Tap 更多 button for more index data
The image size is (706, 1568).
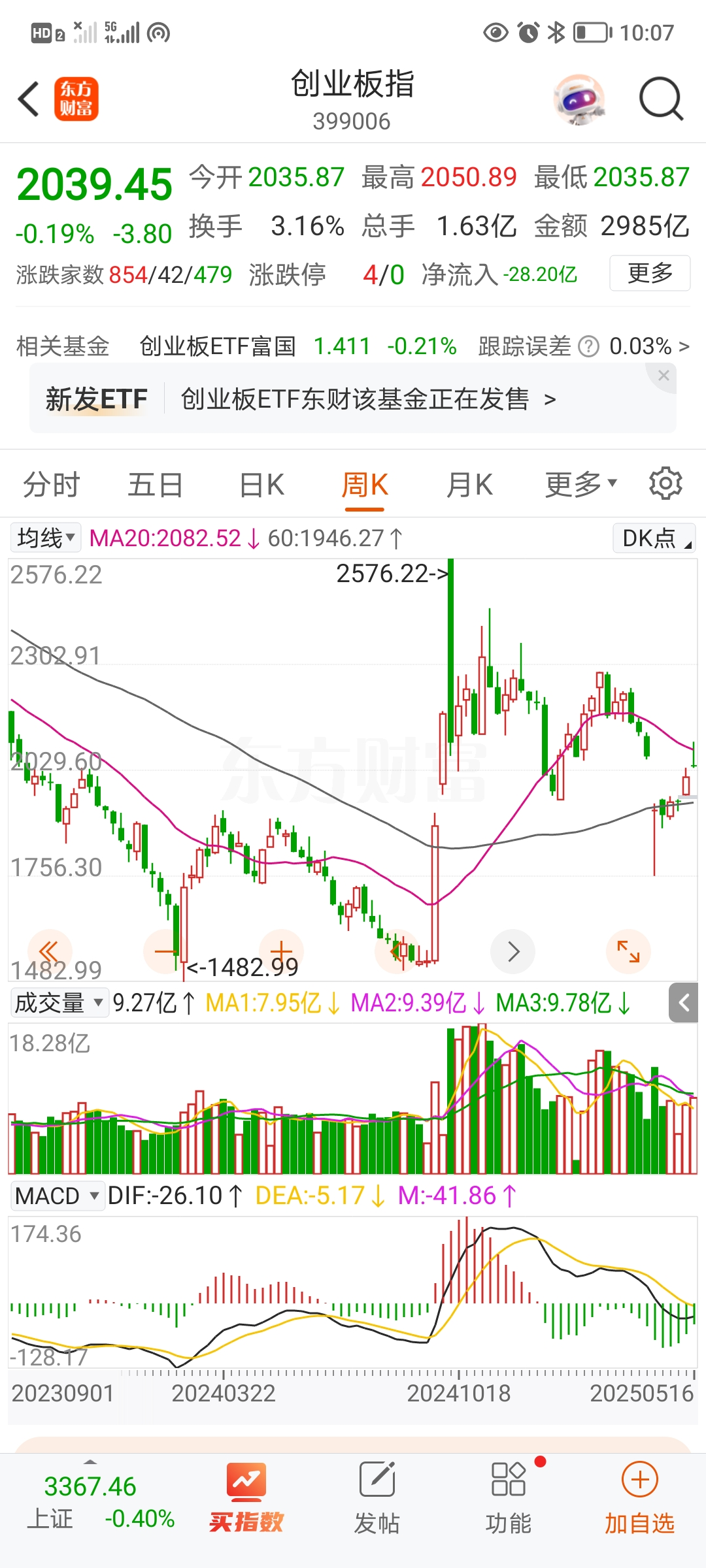[649, 273]
